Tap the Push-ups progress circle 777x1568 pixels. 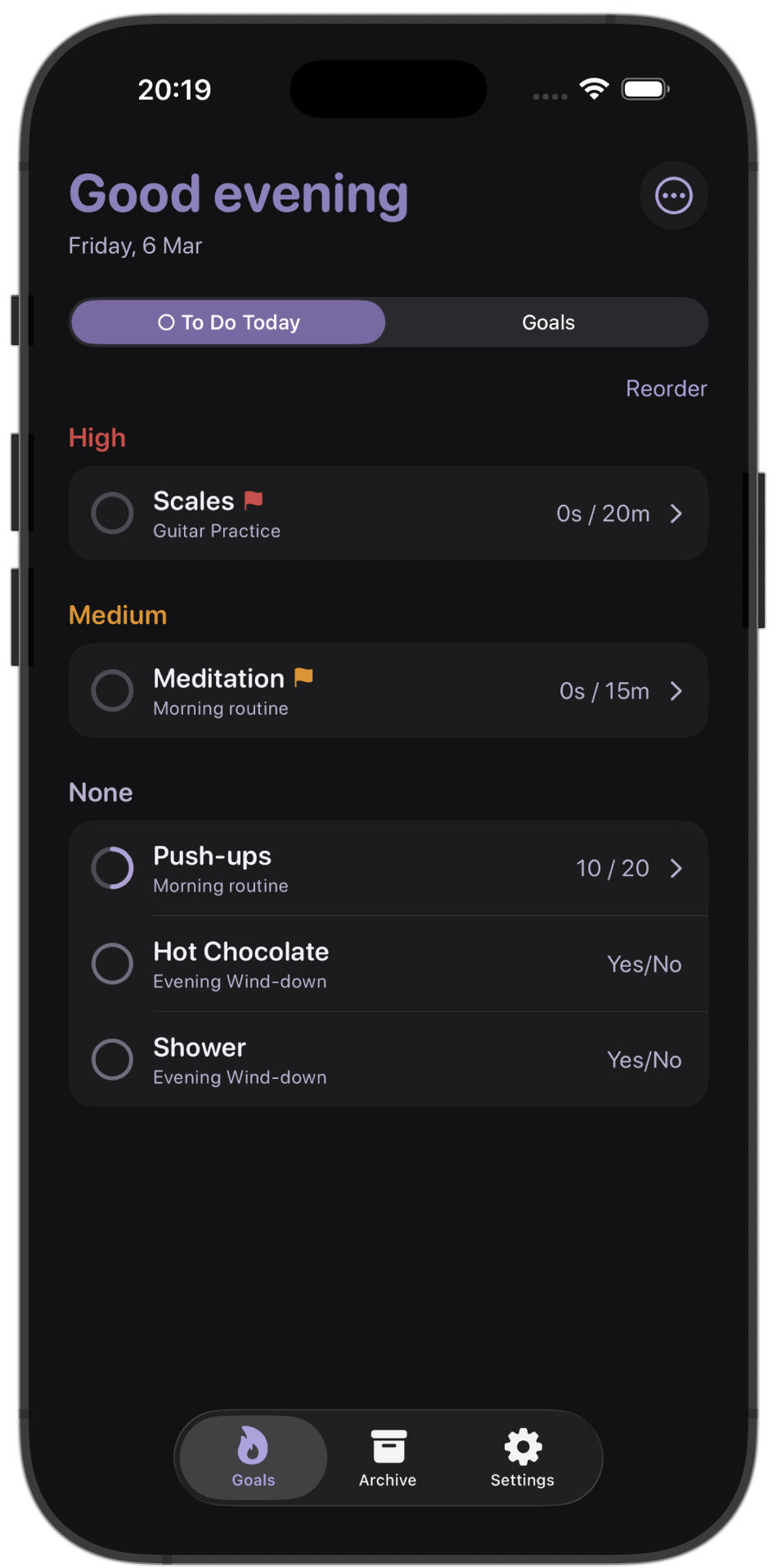point(112,869)
